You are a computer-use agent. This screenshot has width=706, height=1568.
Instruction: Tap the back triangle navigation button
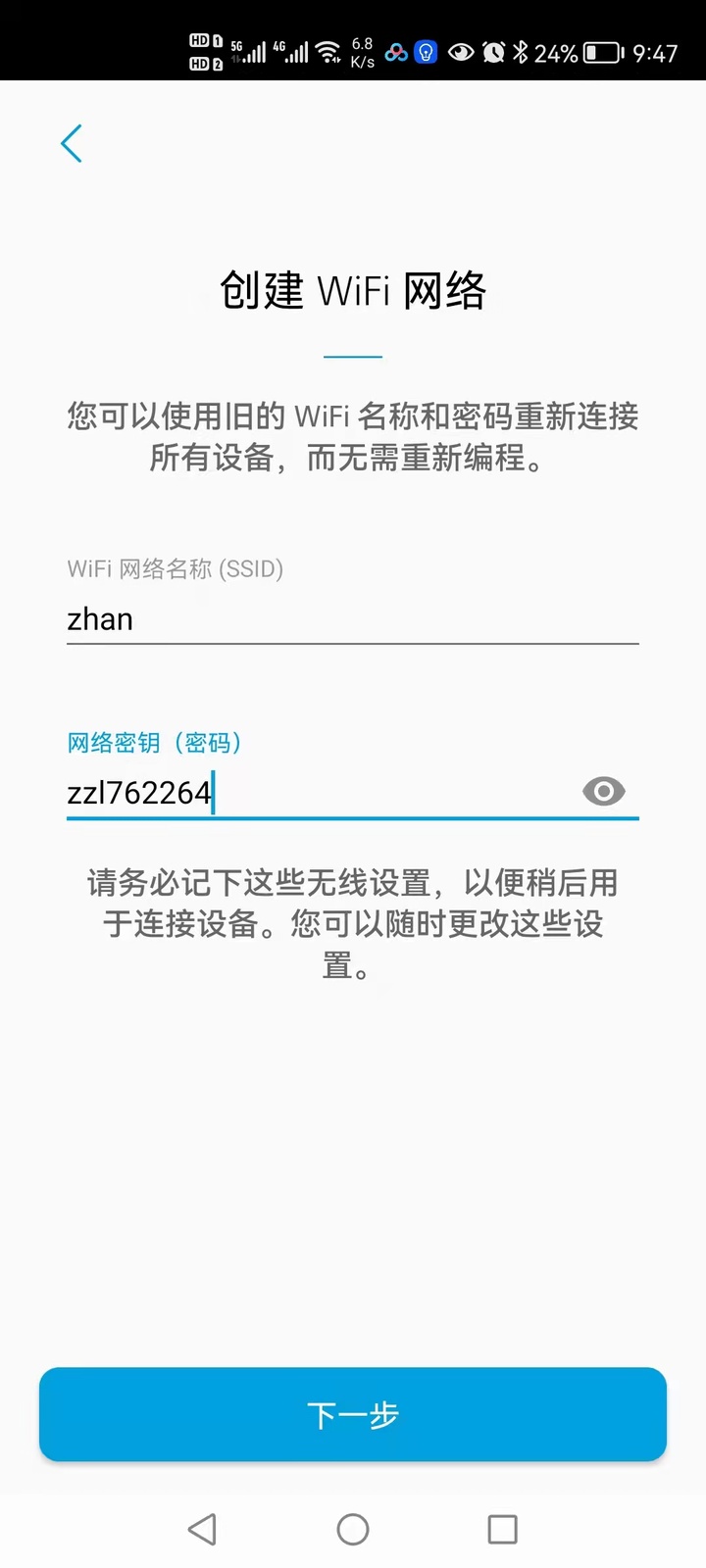click(203, 1529)
